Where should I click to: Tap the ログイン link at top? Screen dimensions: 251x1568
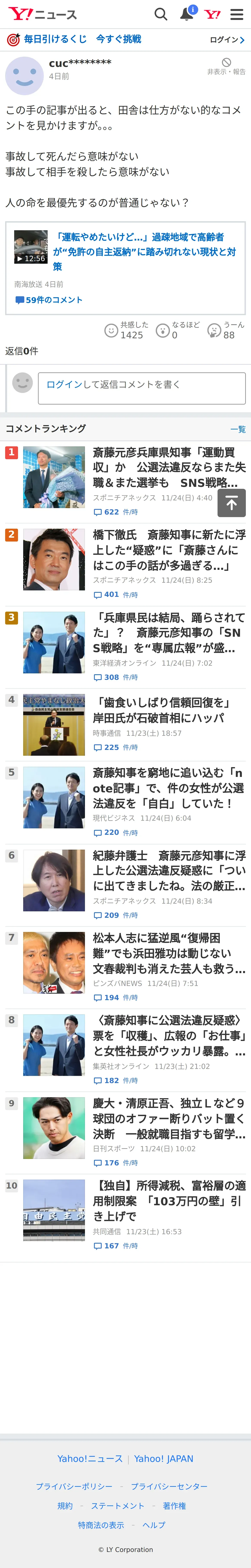[x=227, y=40]
